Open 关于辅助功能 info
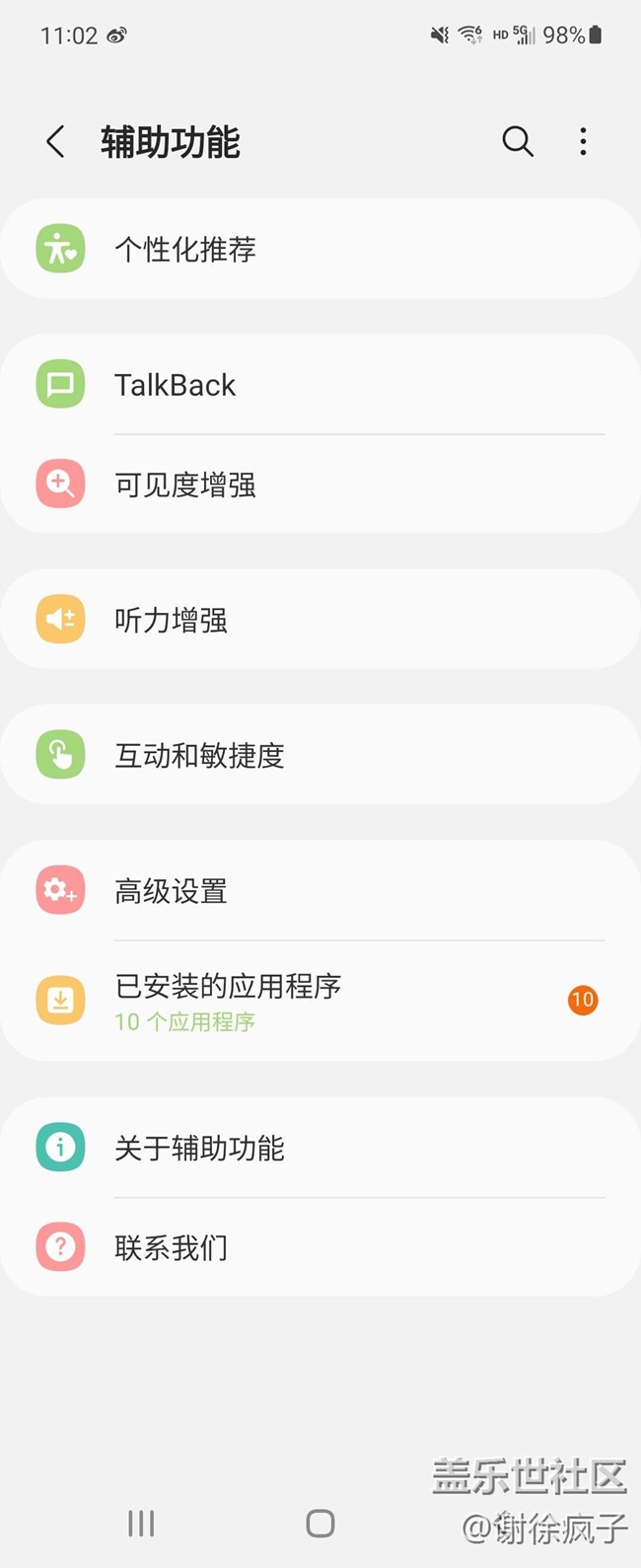The height and width of the screenshot is (1568, 641). point(320,1148)
